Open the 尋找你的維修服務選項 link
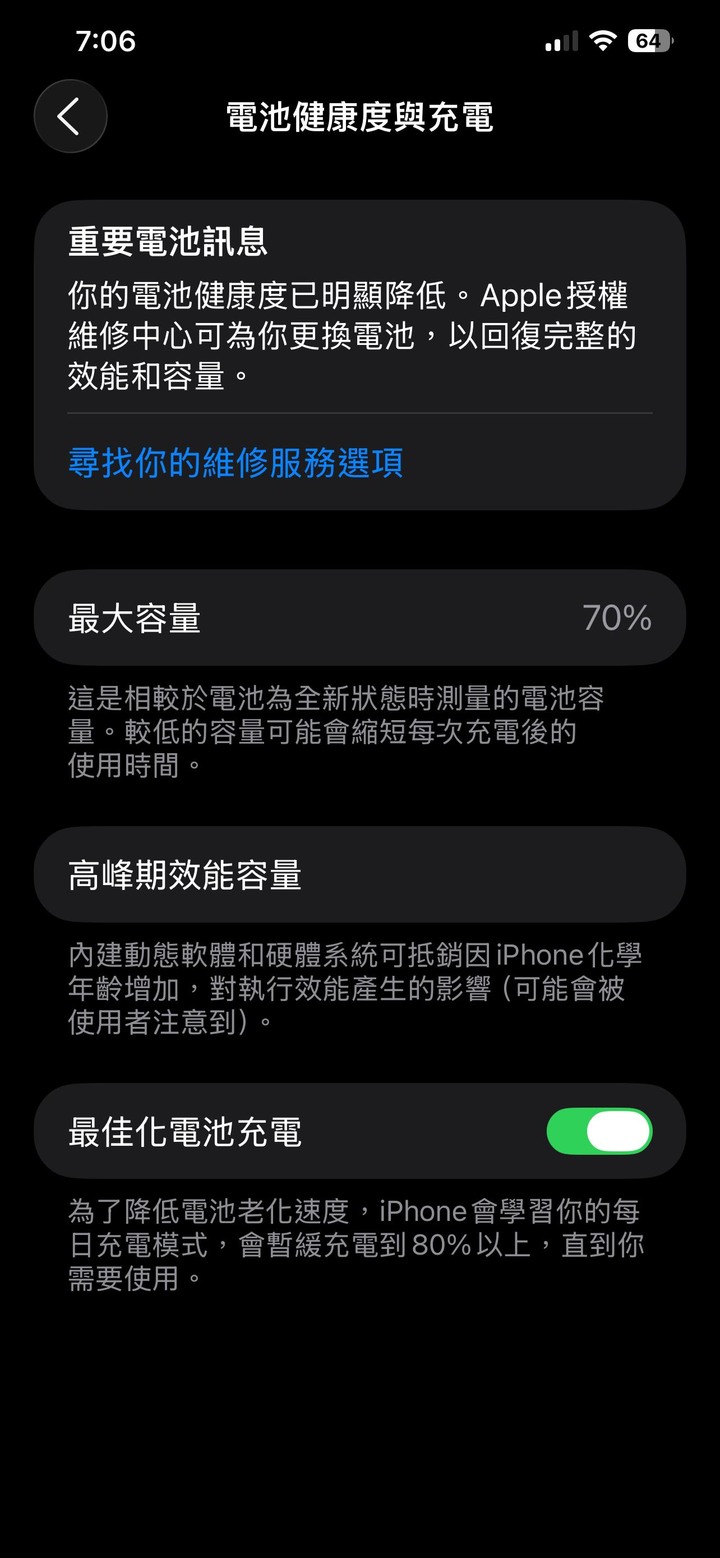Image resolution: width=720 pixels, height=1558 pixels. point(236,463)
